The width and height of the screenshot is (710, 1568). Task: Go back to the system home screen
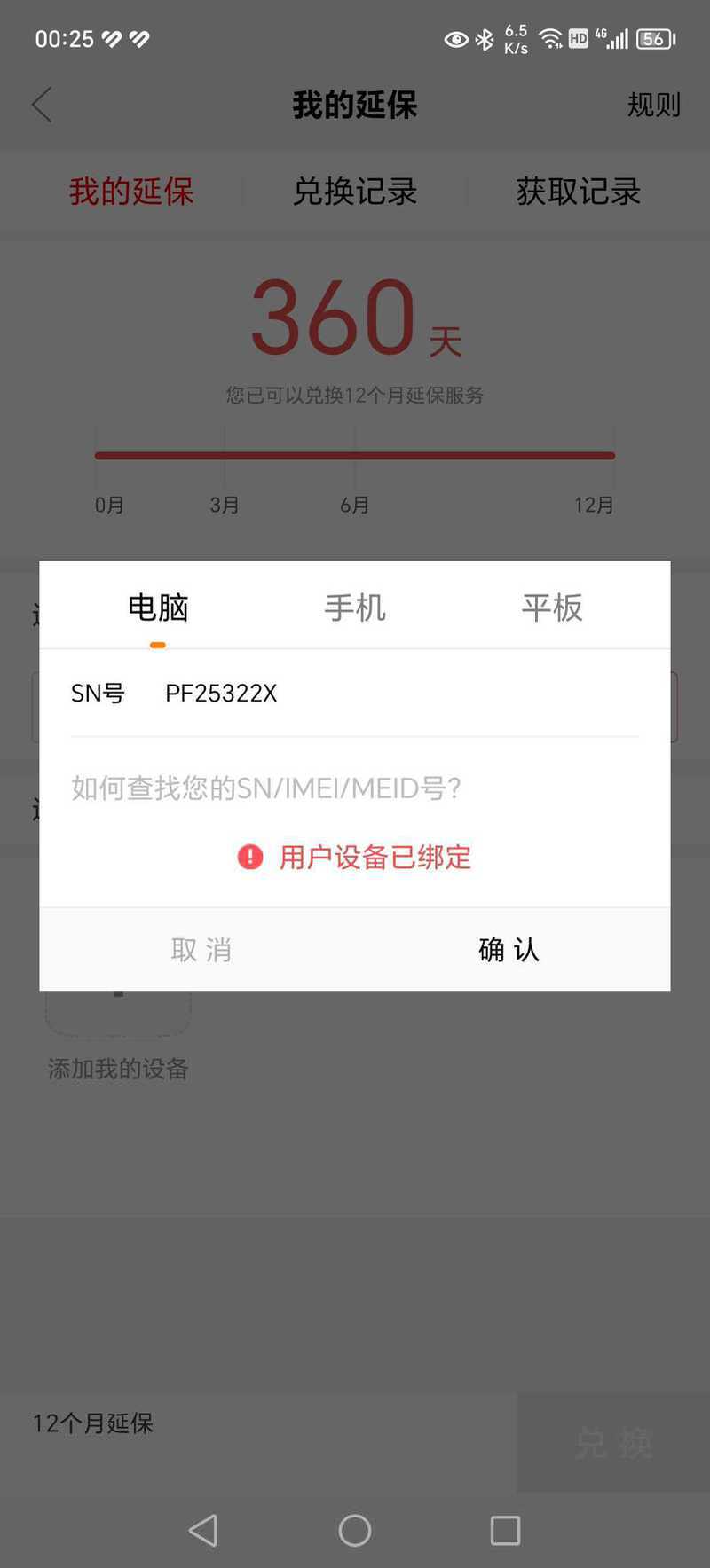pos(355,1530)
